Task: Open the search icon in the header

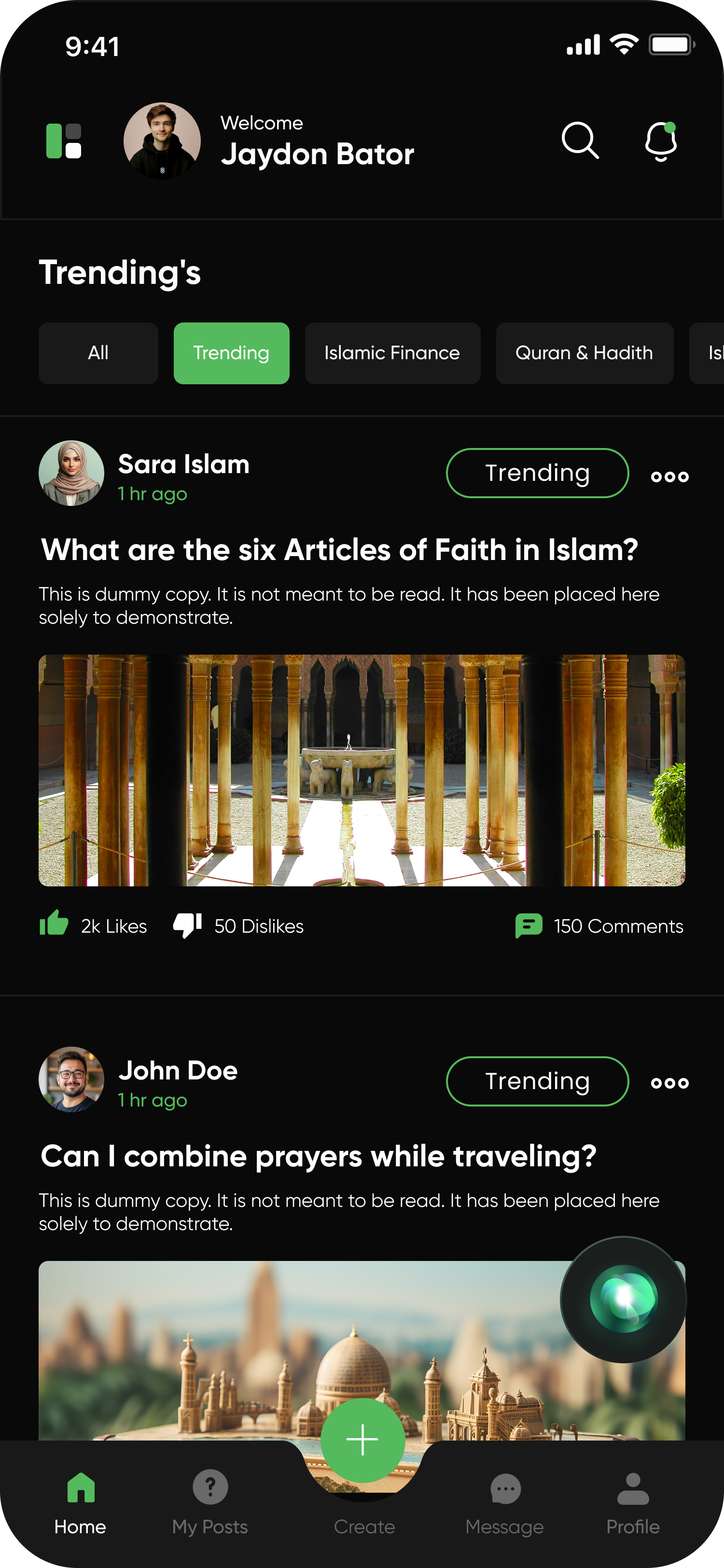Action: point(580,140)
